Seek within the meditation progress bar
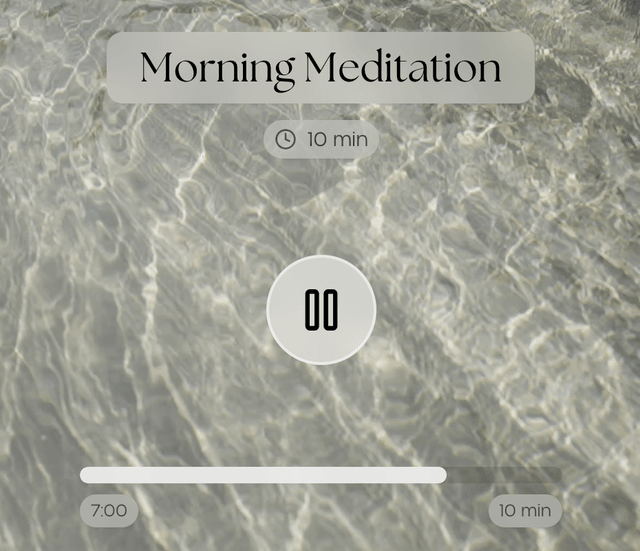 (x=320, y=475)
